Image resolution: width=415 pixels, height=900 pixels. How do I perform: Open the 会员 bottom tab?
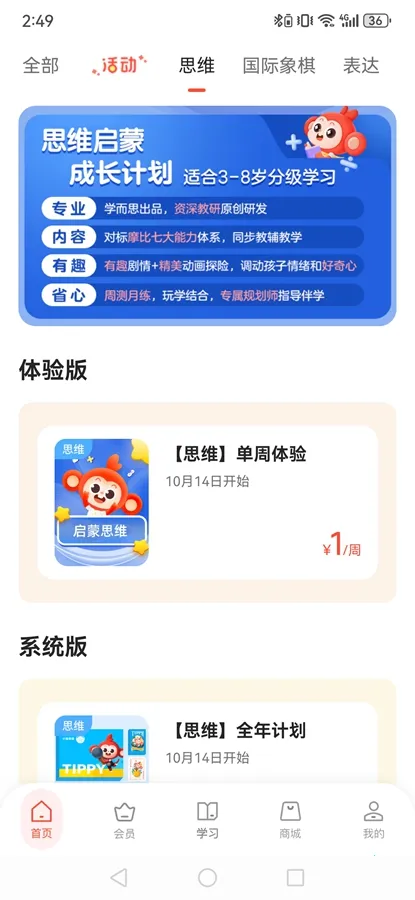tap(124, 820)
